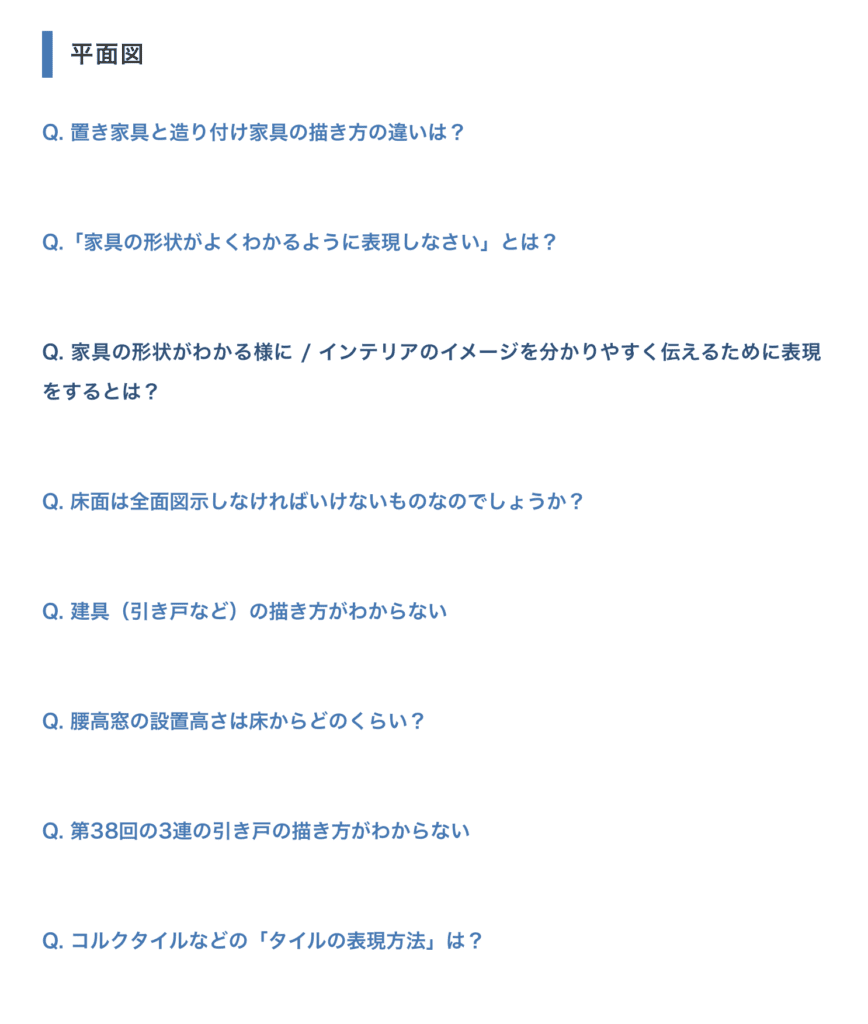Open the question about 建具（引き戸など）の描き方
This screenshot has height=1024, width=868.
pos(244,611)
